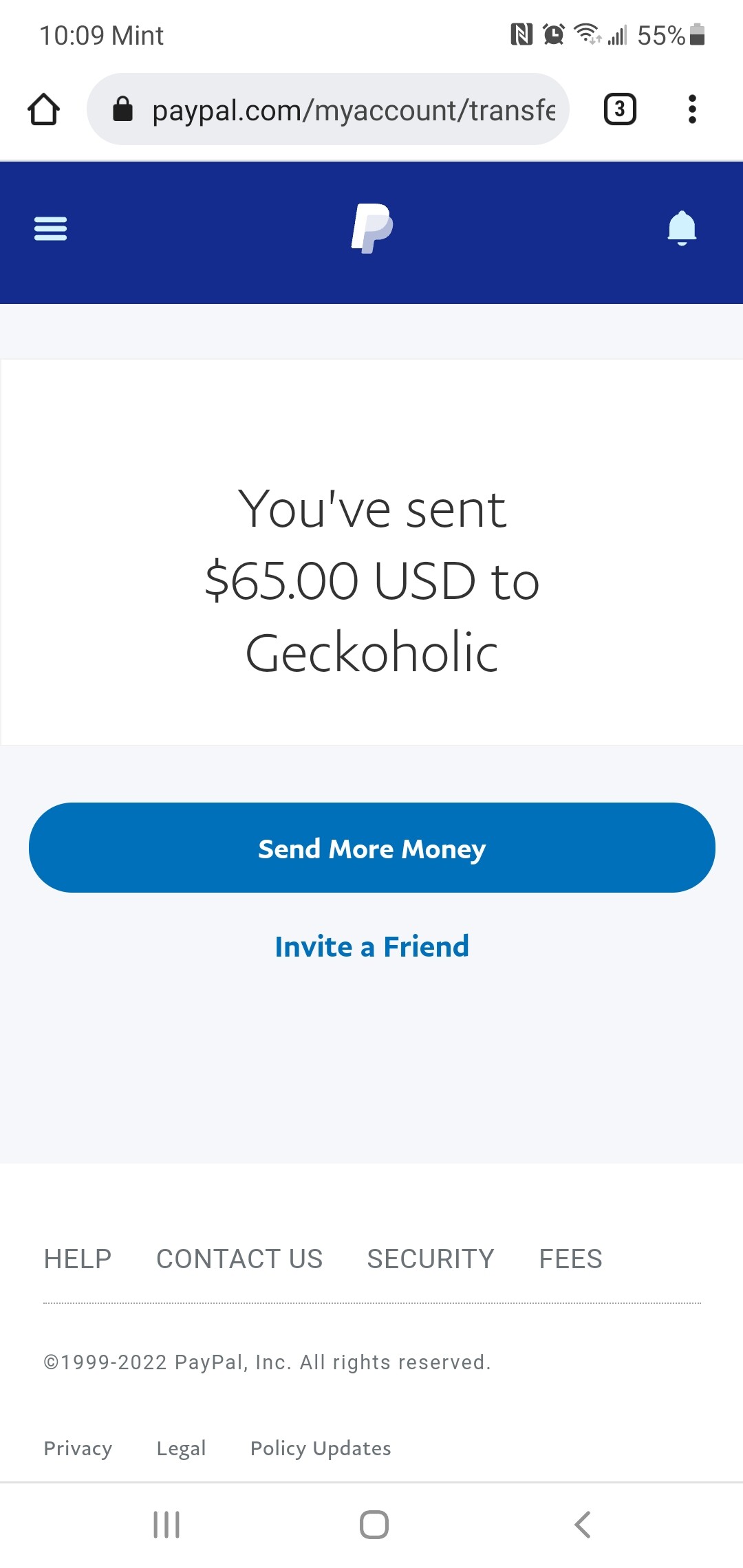Go to the Help page
Viewport: 743px width, 1568px height.
[78, 1259]
